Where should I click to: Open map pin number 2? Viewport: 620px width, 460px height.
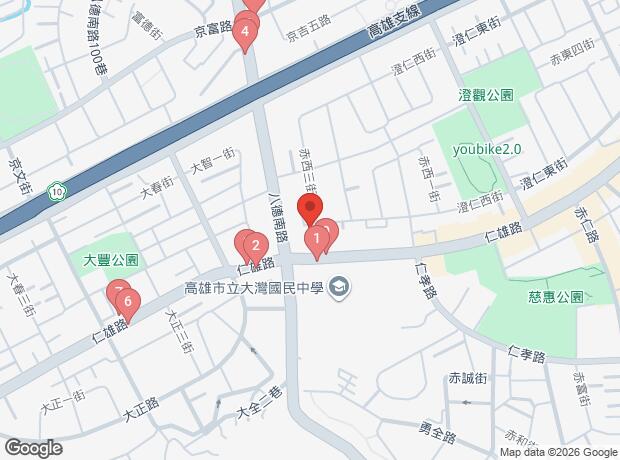tap(255, 246)
